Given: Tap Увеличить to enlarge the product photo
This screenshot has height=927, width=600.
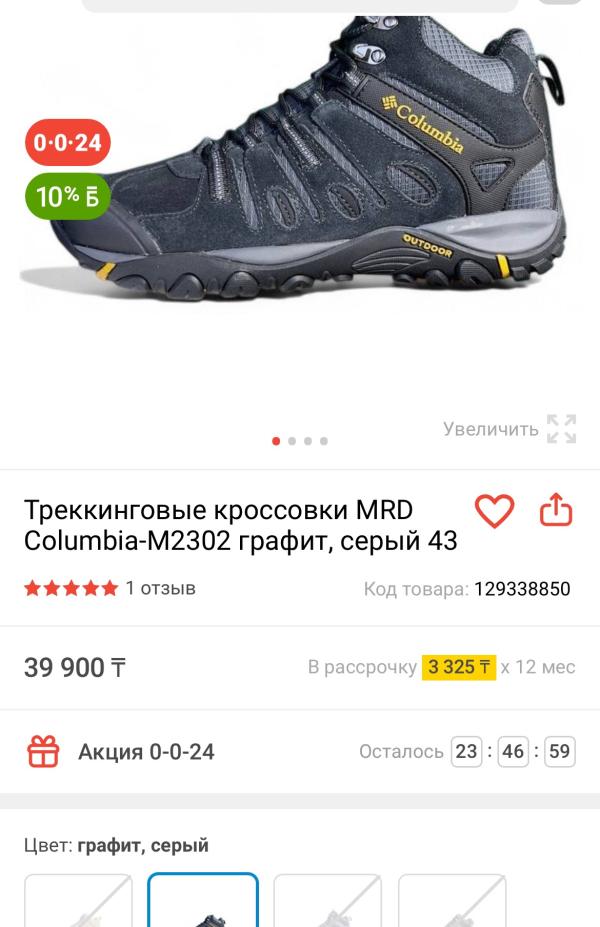Looking at the screenshot, I should 510,429.
